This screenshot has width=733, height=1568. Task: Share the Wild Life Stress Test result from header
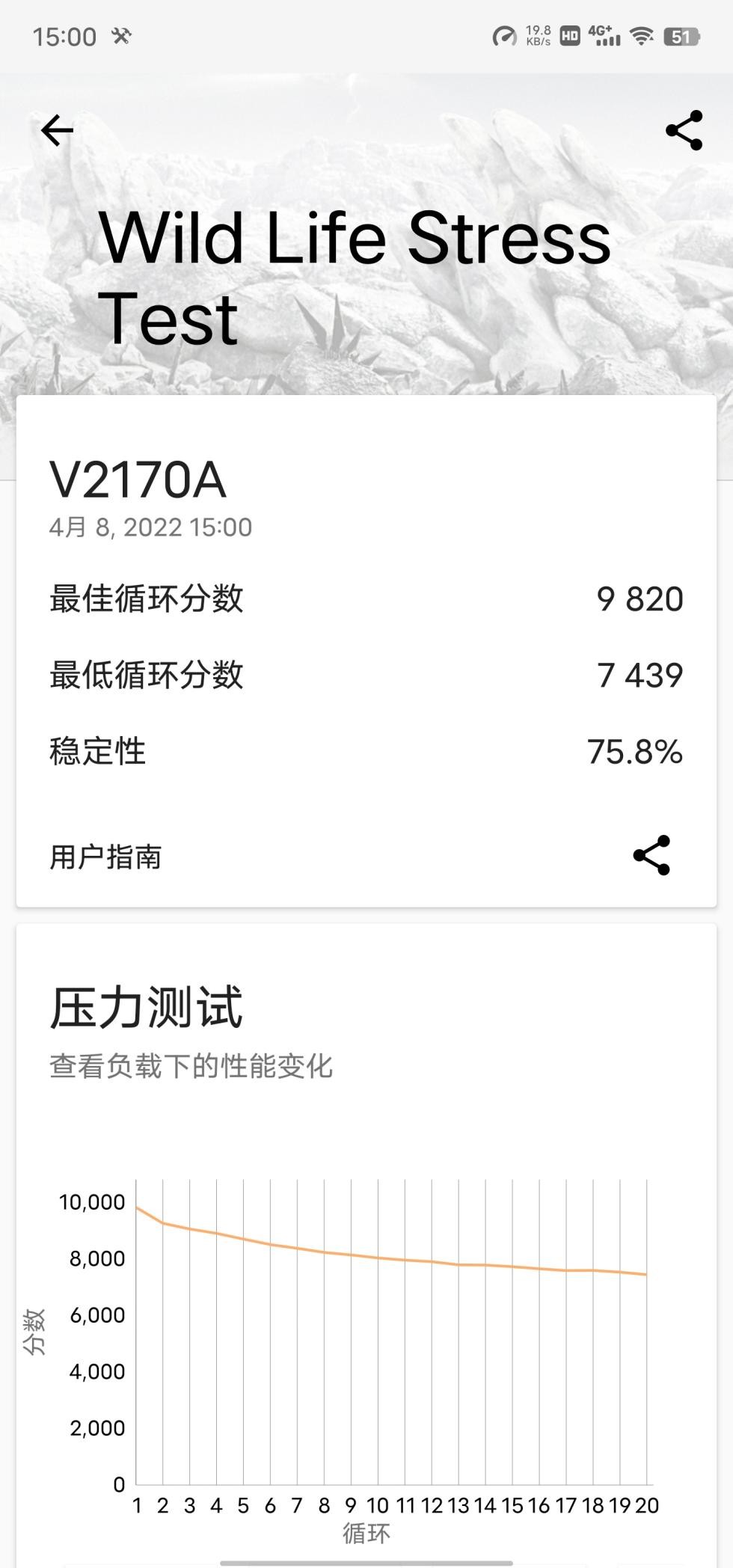pyautogui.click(x=684, y=130)
